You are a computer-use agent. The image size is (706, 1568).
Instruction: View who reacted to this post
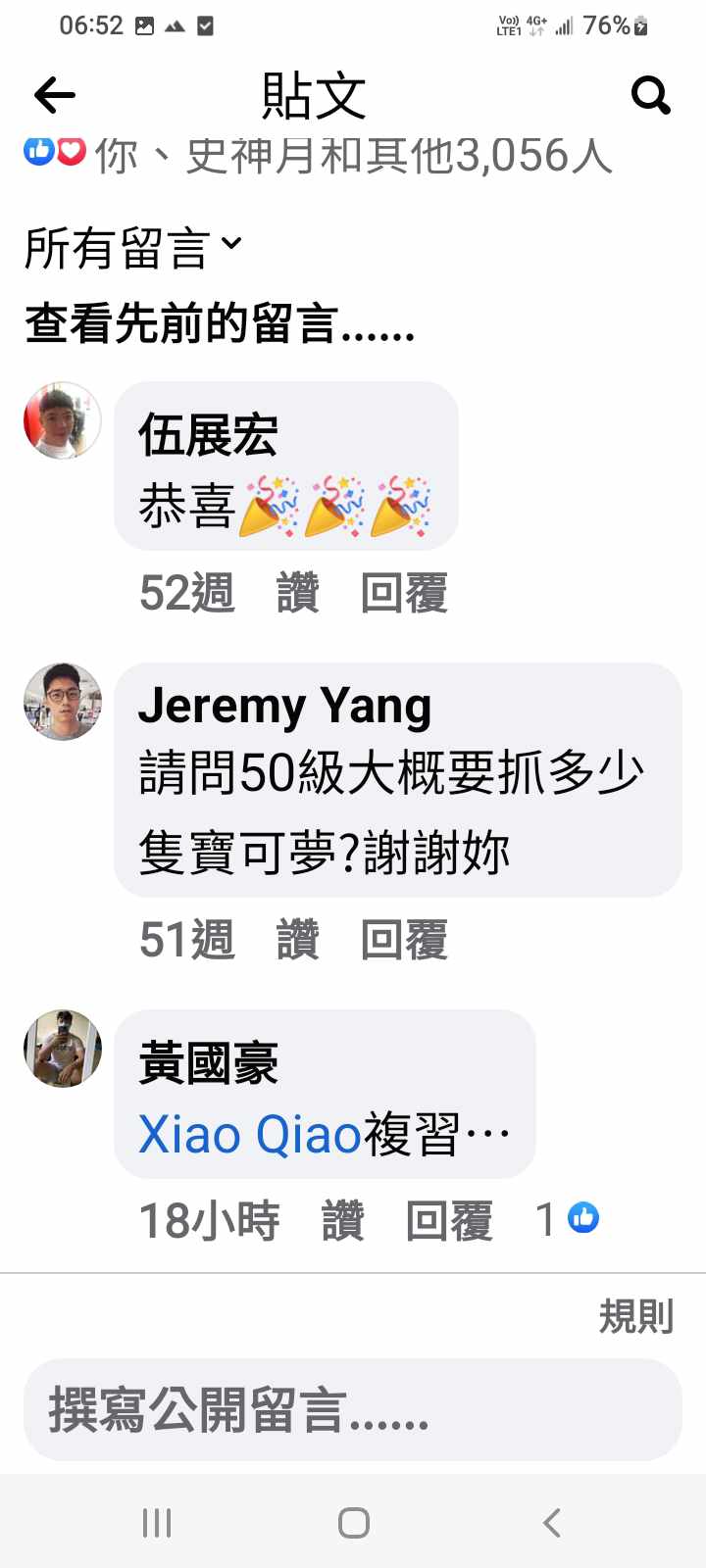coord(319,155)
